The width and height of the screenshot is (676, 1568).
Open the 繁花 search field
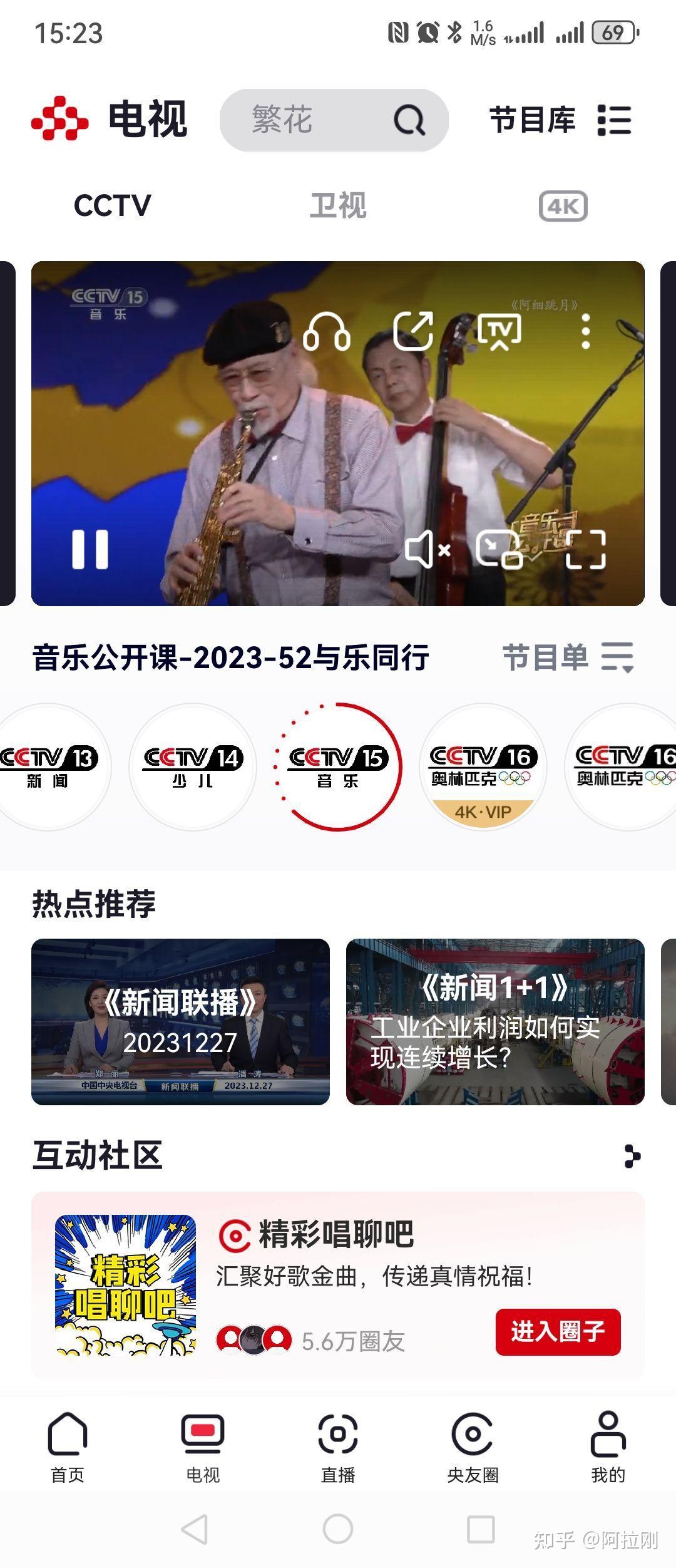coord(313,120)
